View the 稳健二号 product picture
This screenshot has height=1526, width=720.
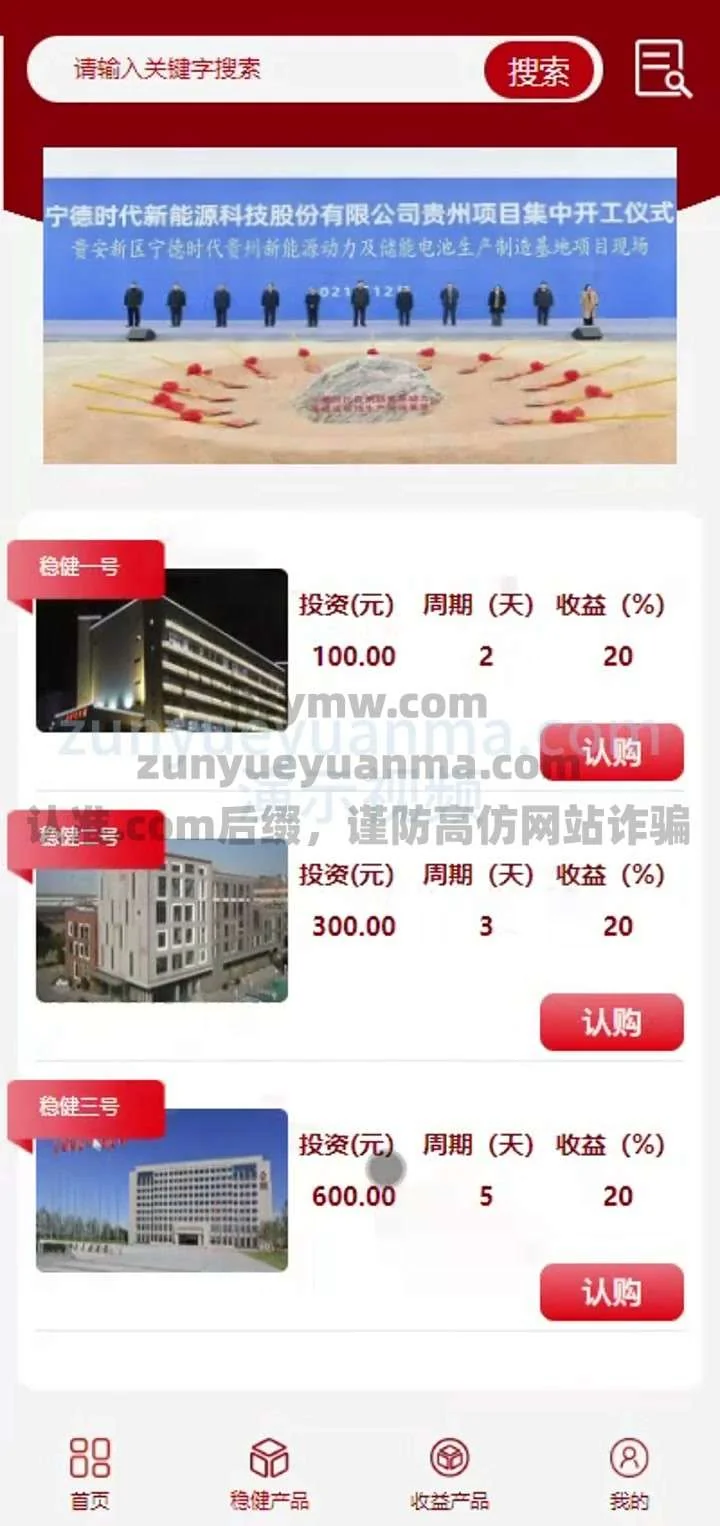162,922
